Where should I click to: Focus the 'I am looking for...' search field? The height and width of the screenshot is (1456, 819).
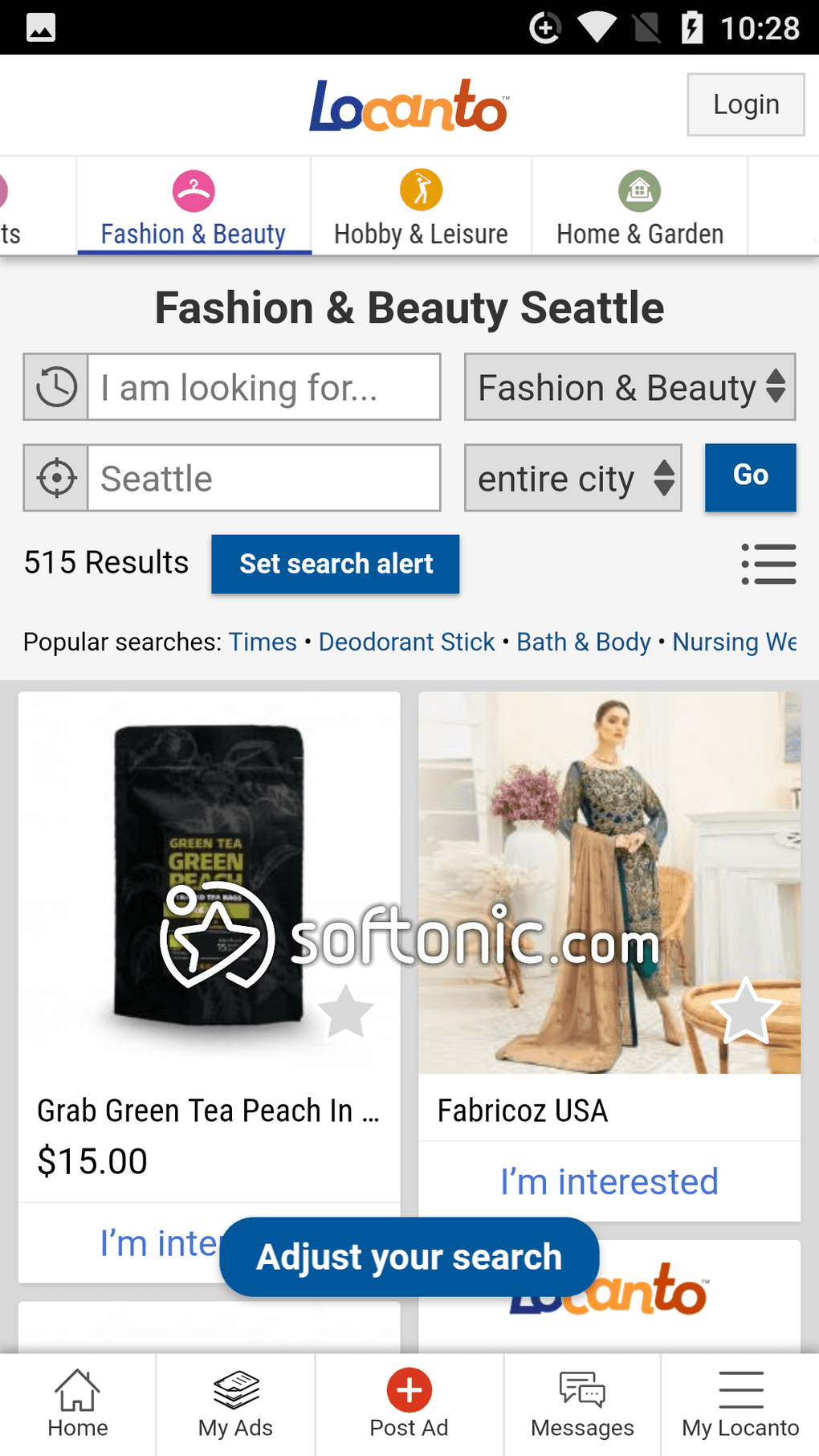(x=263, y=387)
